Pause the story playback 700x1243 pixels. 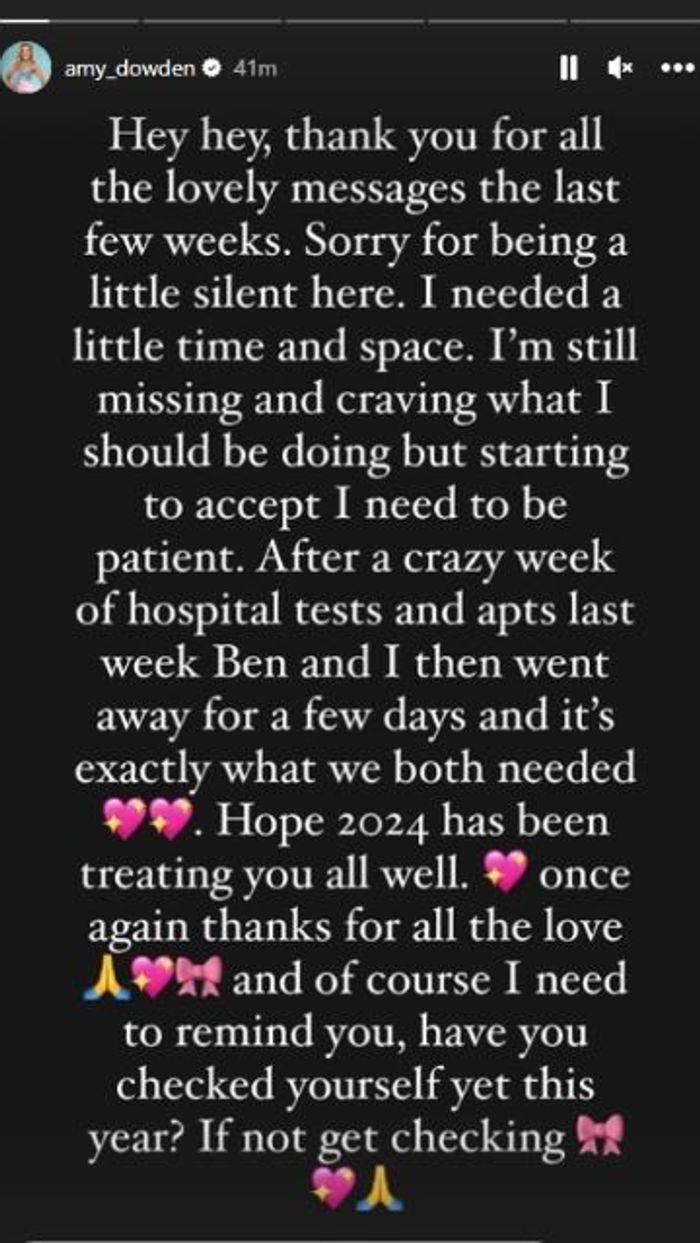[x=569, y=68]
